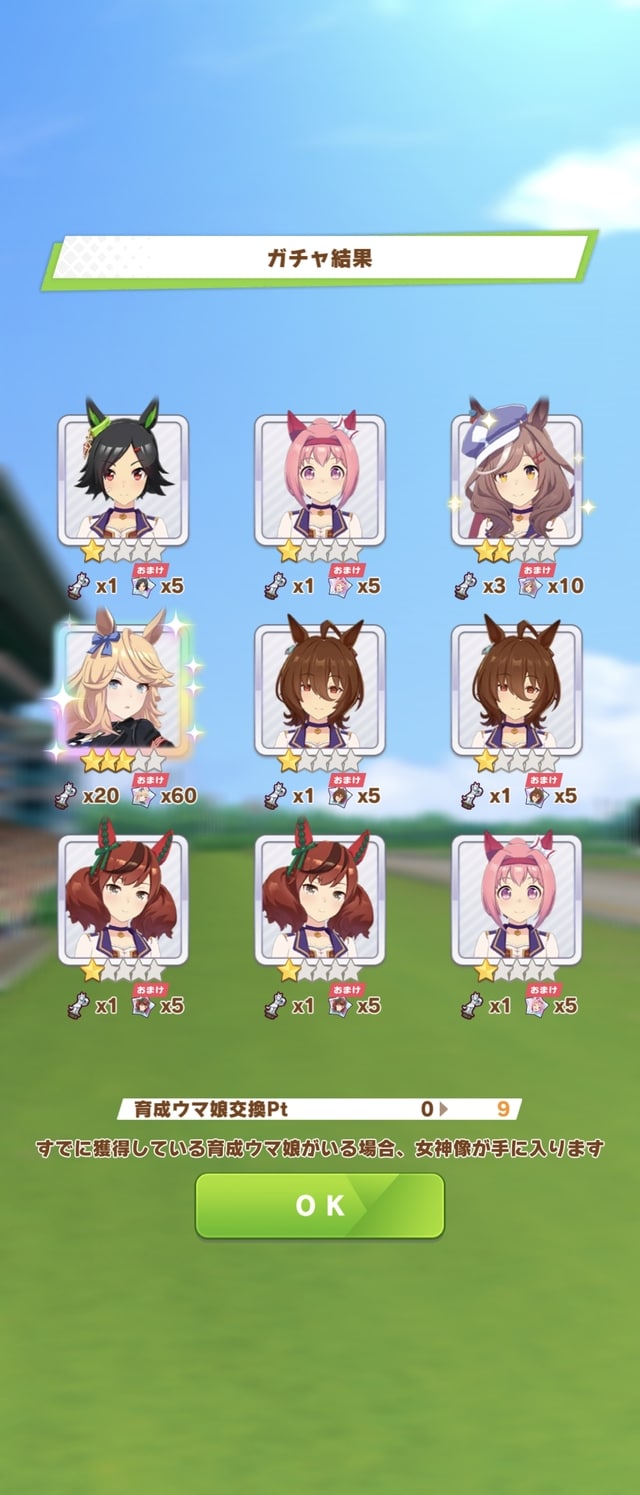Screen dimensions: 640x1495
Task: Open the black-haired green-eared character card
Action: click(123, 480)
